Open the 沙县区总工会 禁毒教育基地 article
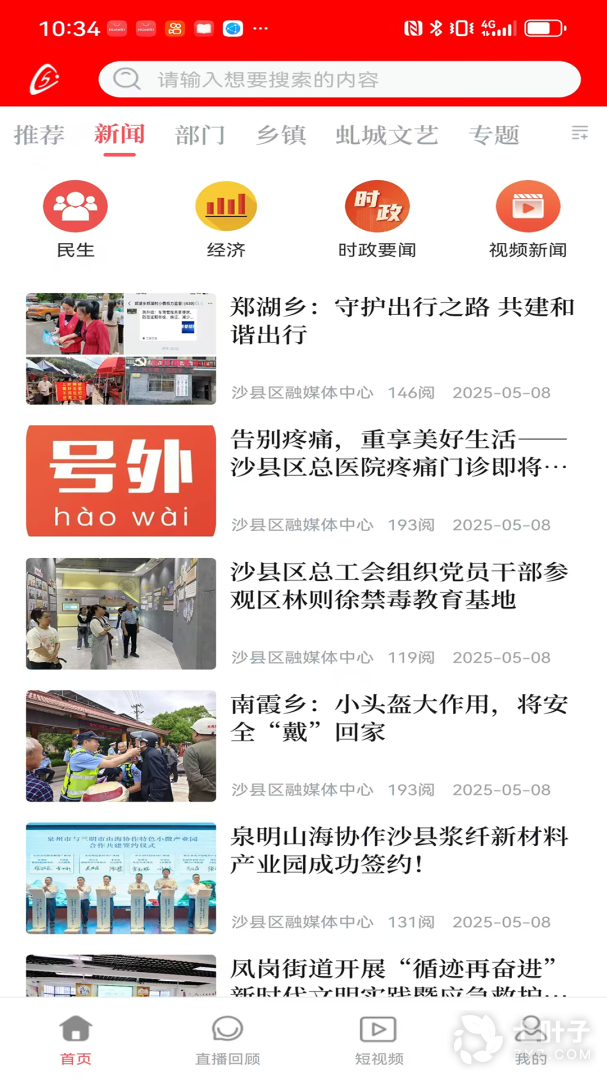This screenshot has width=607, height=1080. [400, 586]
